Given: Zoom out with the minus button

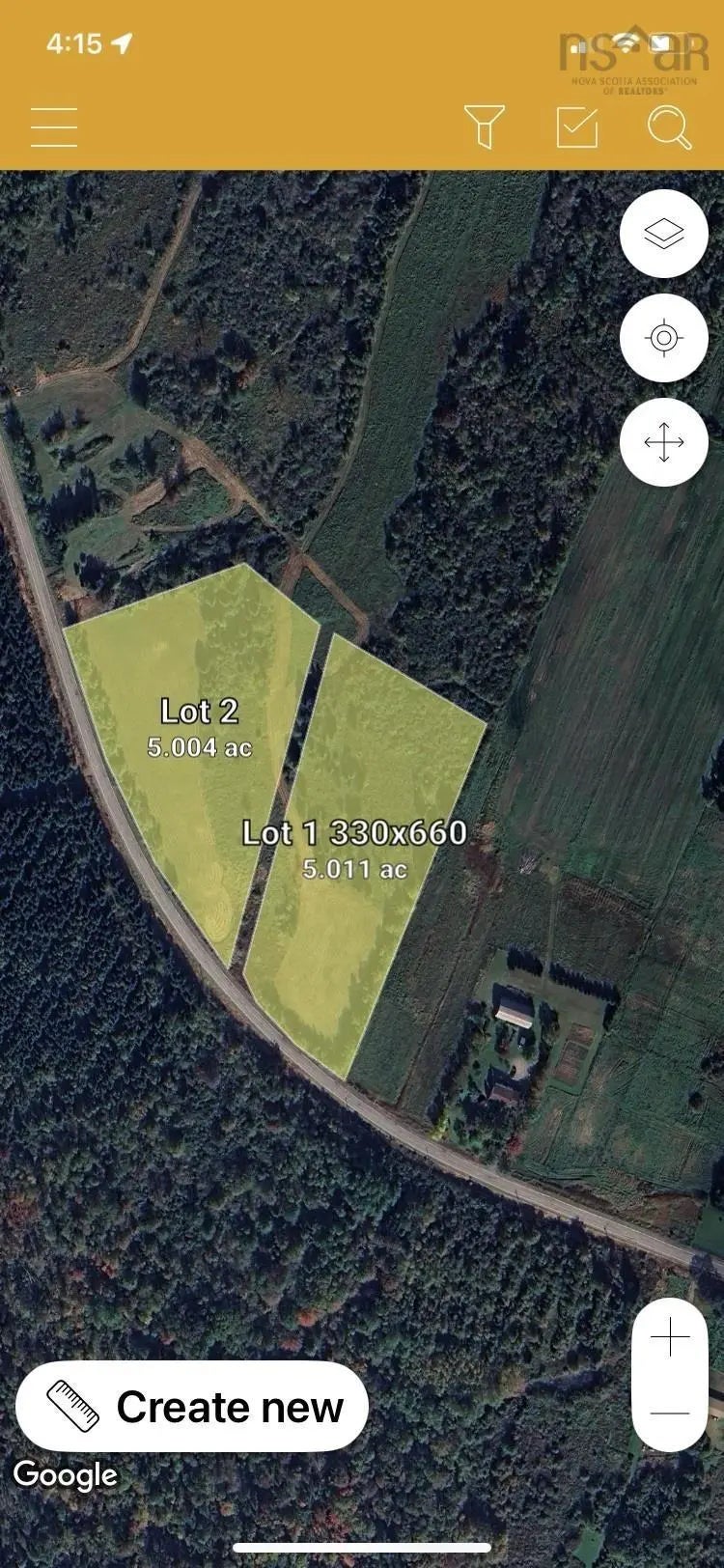Looking at the screenshot, I should [x=670, y=1413].
